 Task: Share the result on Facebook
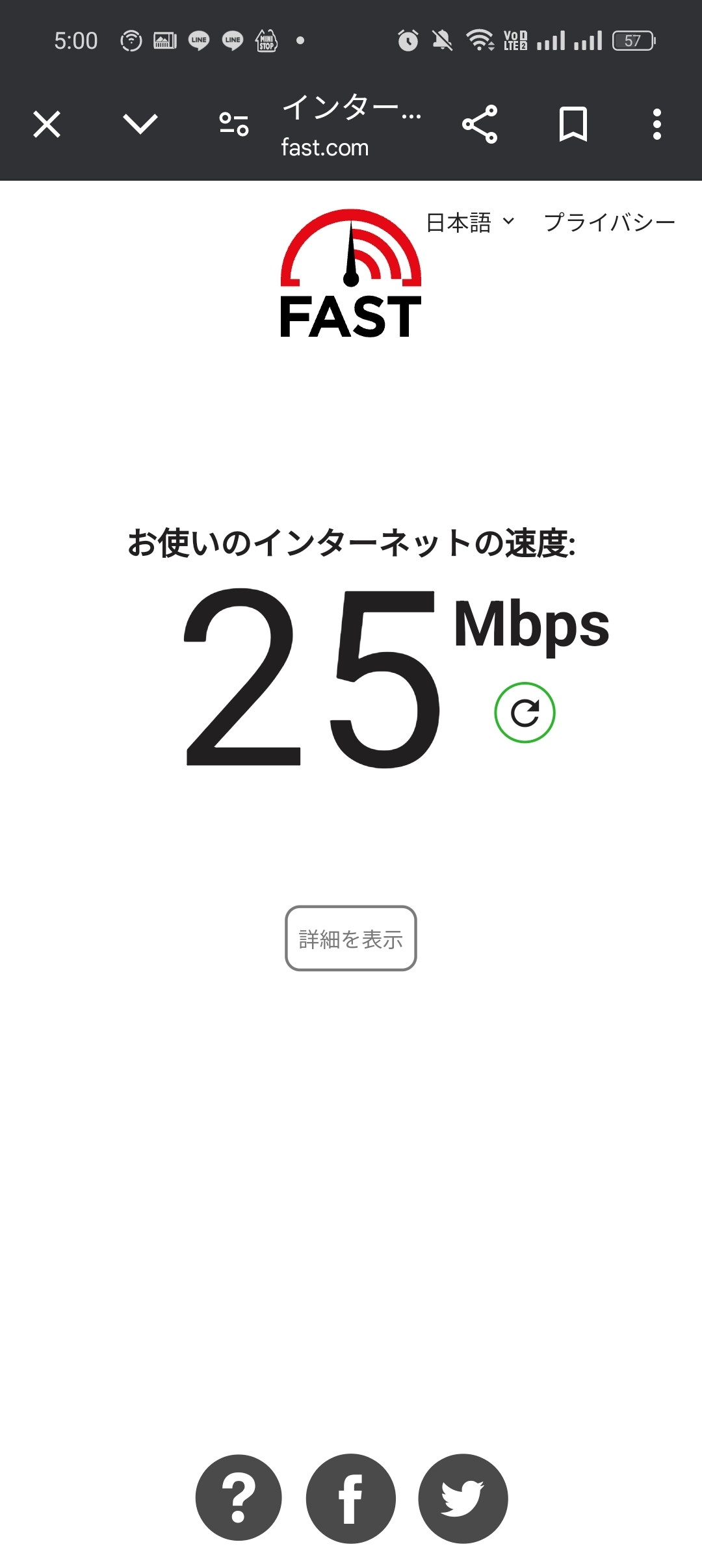[x=351, y=1498]
